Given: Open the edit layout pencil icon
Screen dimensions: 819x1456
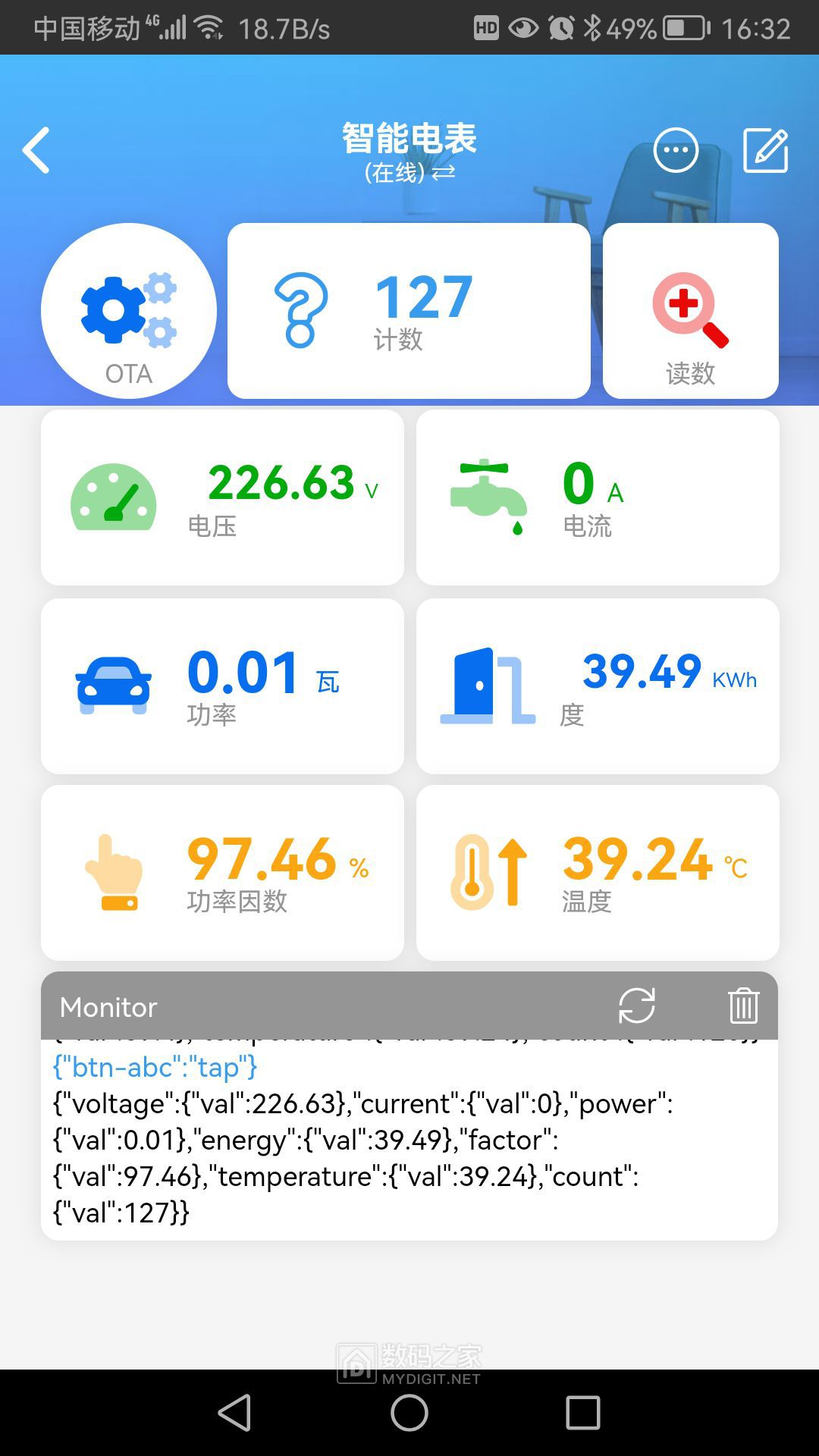Looking at the screenshot, I should coord(765,150).
